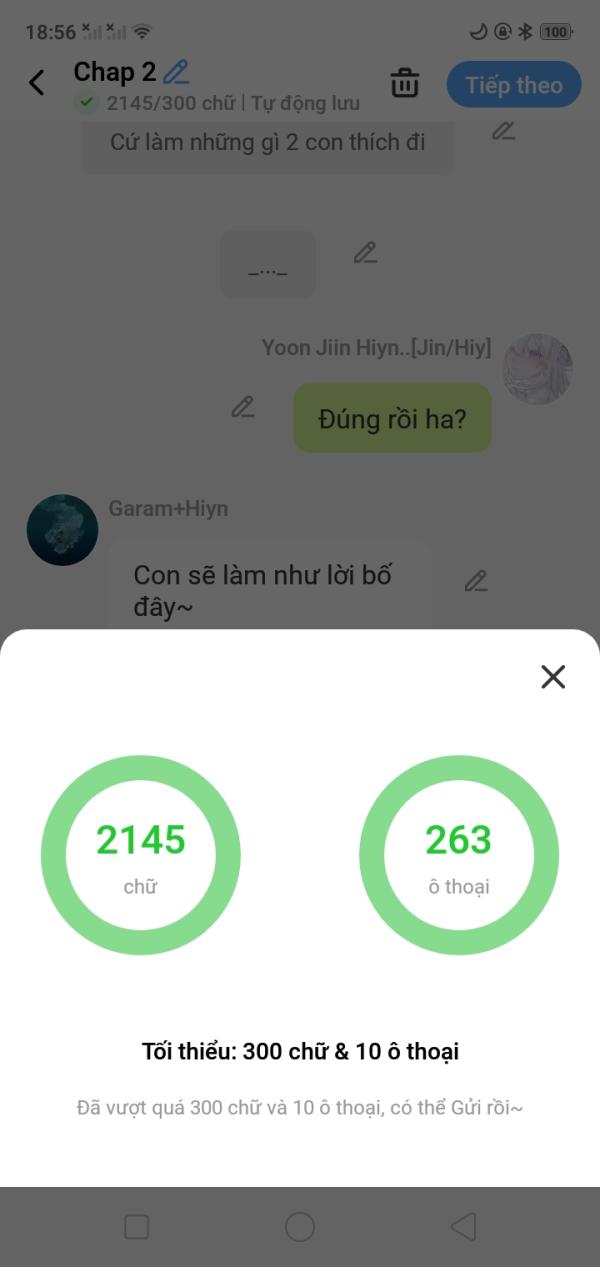Edit the "_..._" message bubble

pyautogui.click(x=366, y=253)
